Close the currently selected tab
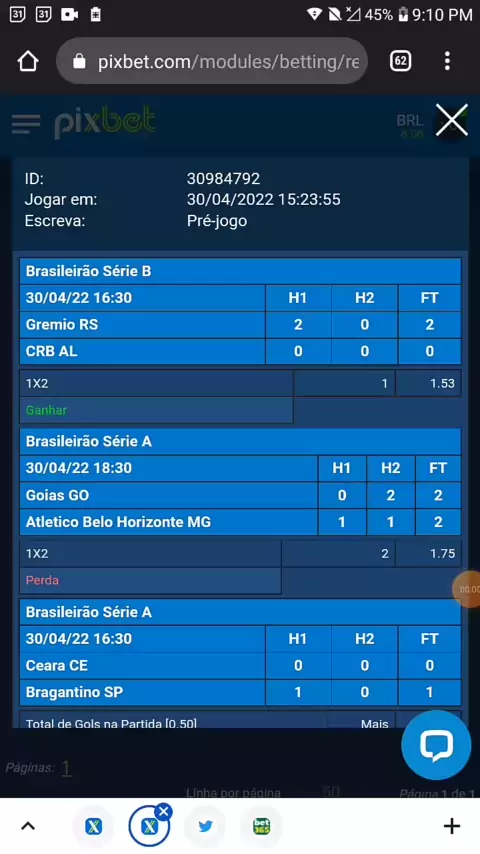The height and width of the screenshot is (854, 480). (x=163, y=812)
